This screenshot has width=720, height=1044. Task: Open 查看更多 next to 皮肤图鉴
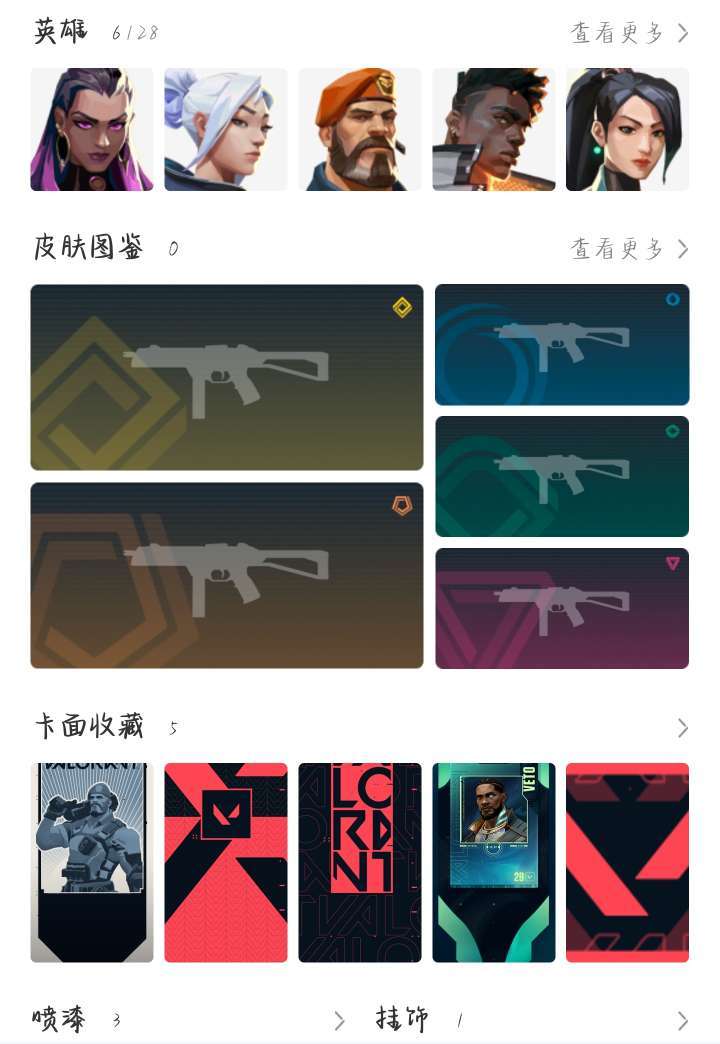tap(629, 248)
